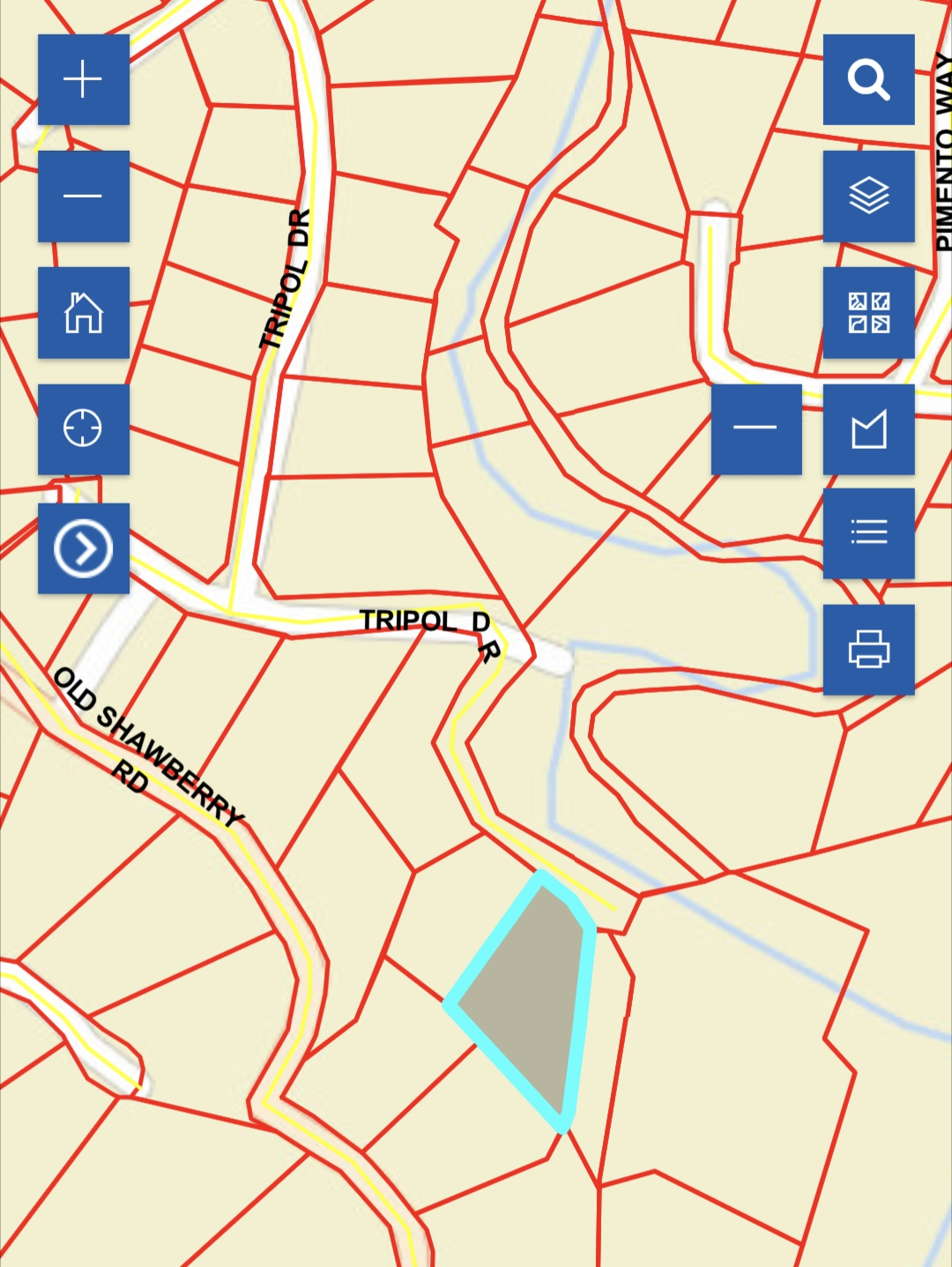
Task: Zoom in on the parcel map
Action: (x=84, y=79)
